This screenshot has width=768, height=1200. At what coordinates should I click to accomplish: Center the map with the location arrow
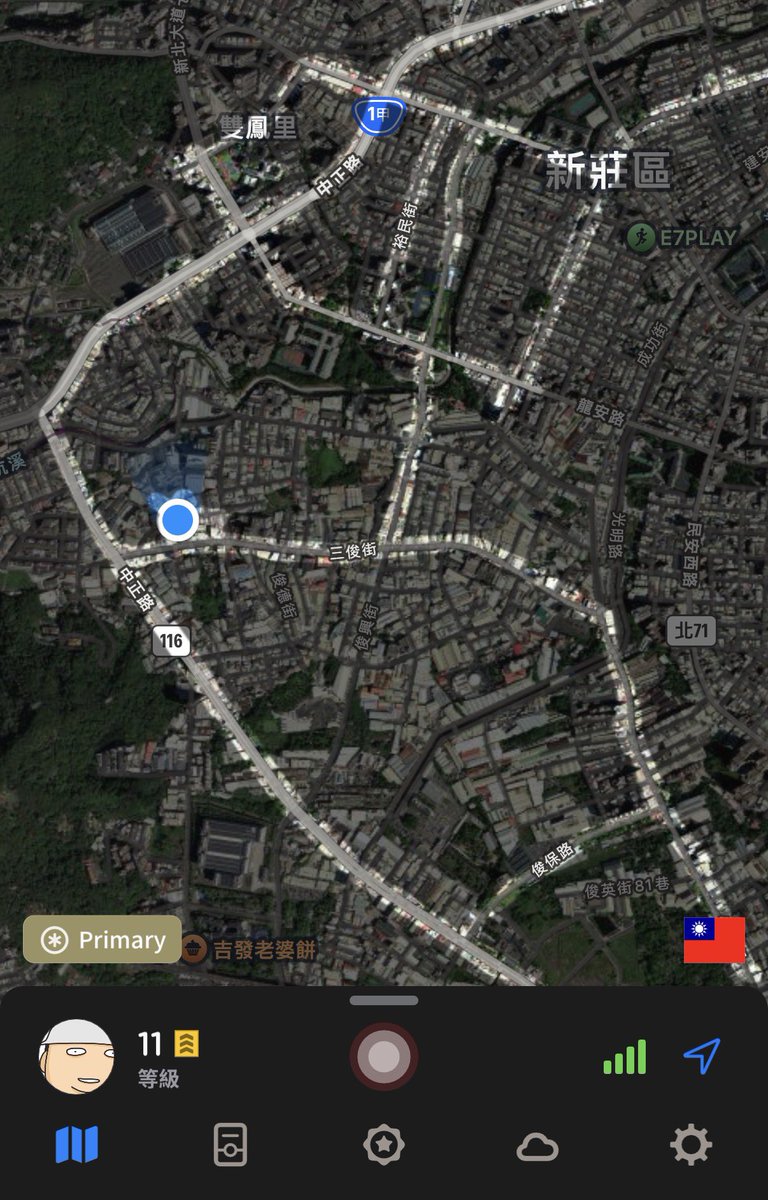[702, 1056]
